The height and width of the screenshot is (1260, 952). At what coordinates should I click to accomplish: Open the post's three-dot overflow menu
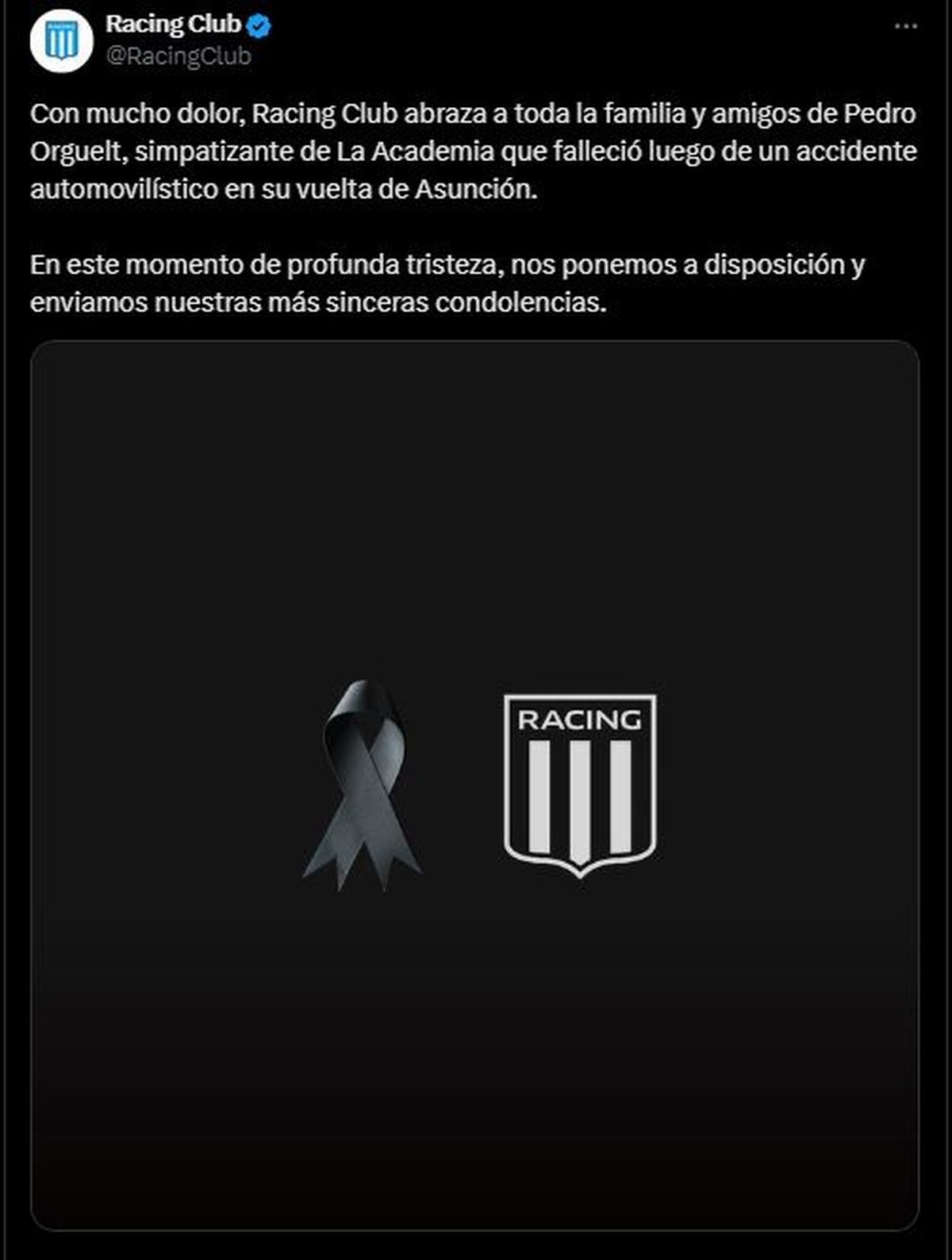click(905, 26)
